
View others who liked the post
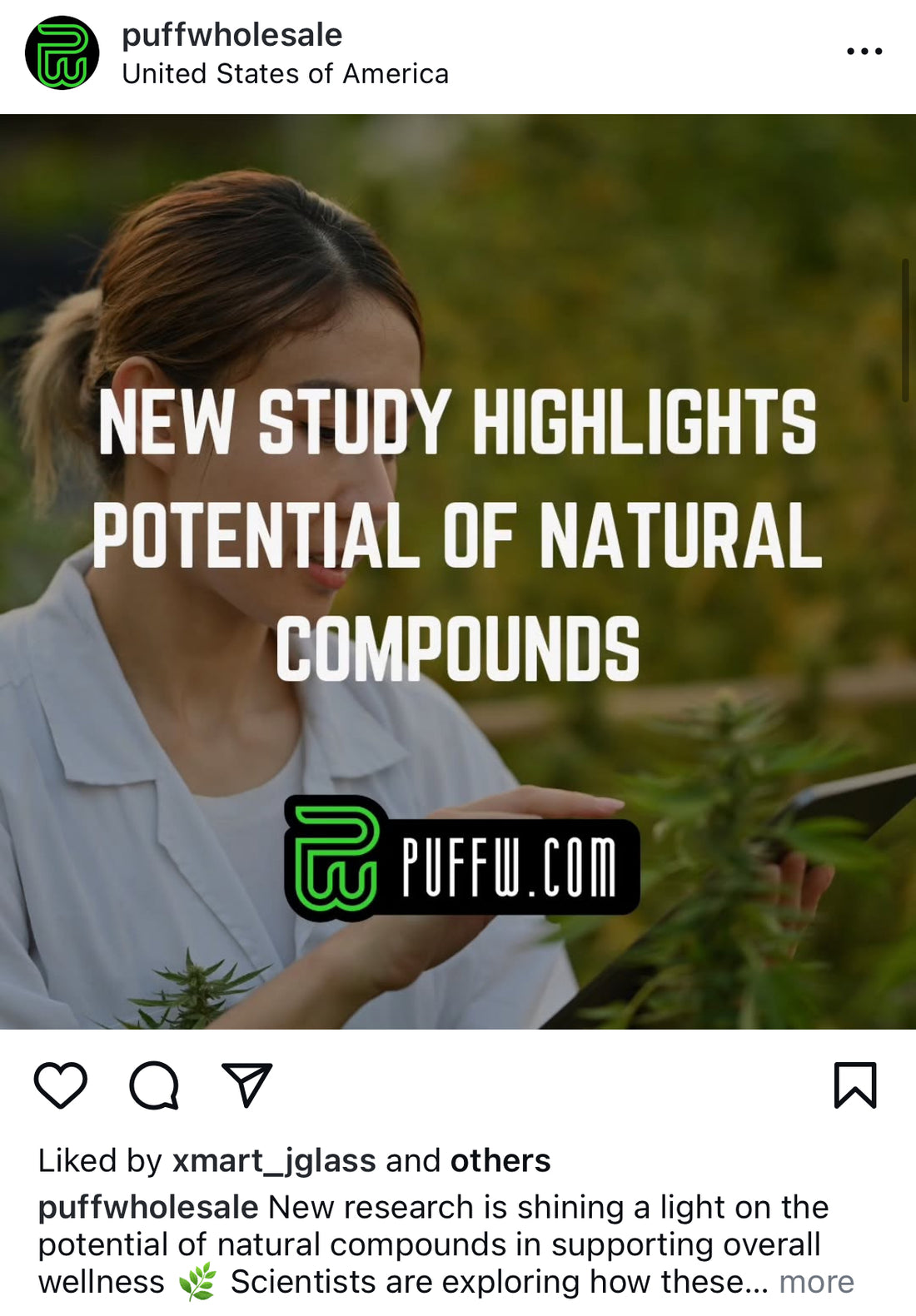(500, 1160)
